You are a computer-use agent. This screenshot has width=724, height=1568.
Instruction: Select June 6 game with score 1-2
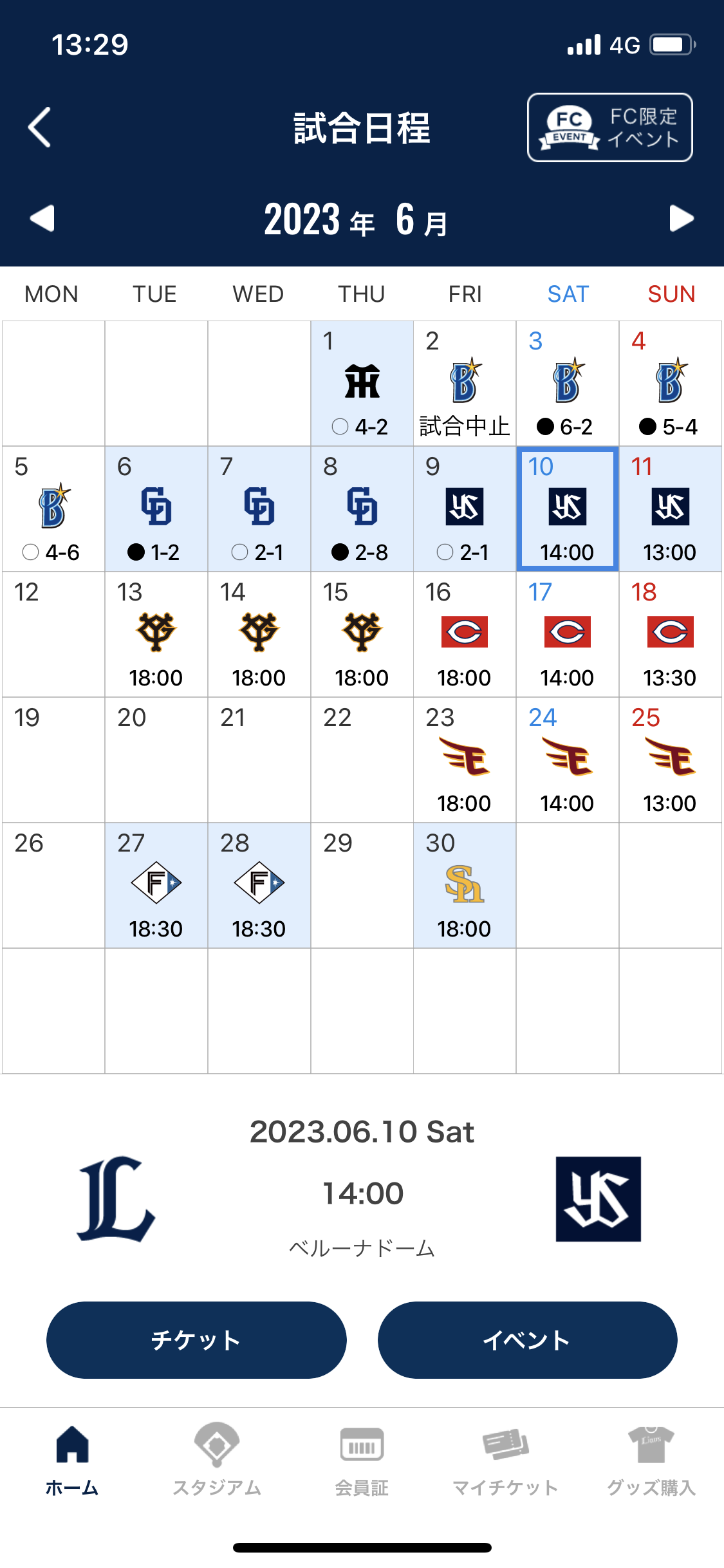tap(156, 509)
